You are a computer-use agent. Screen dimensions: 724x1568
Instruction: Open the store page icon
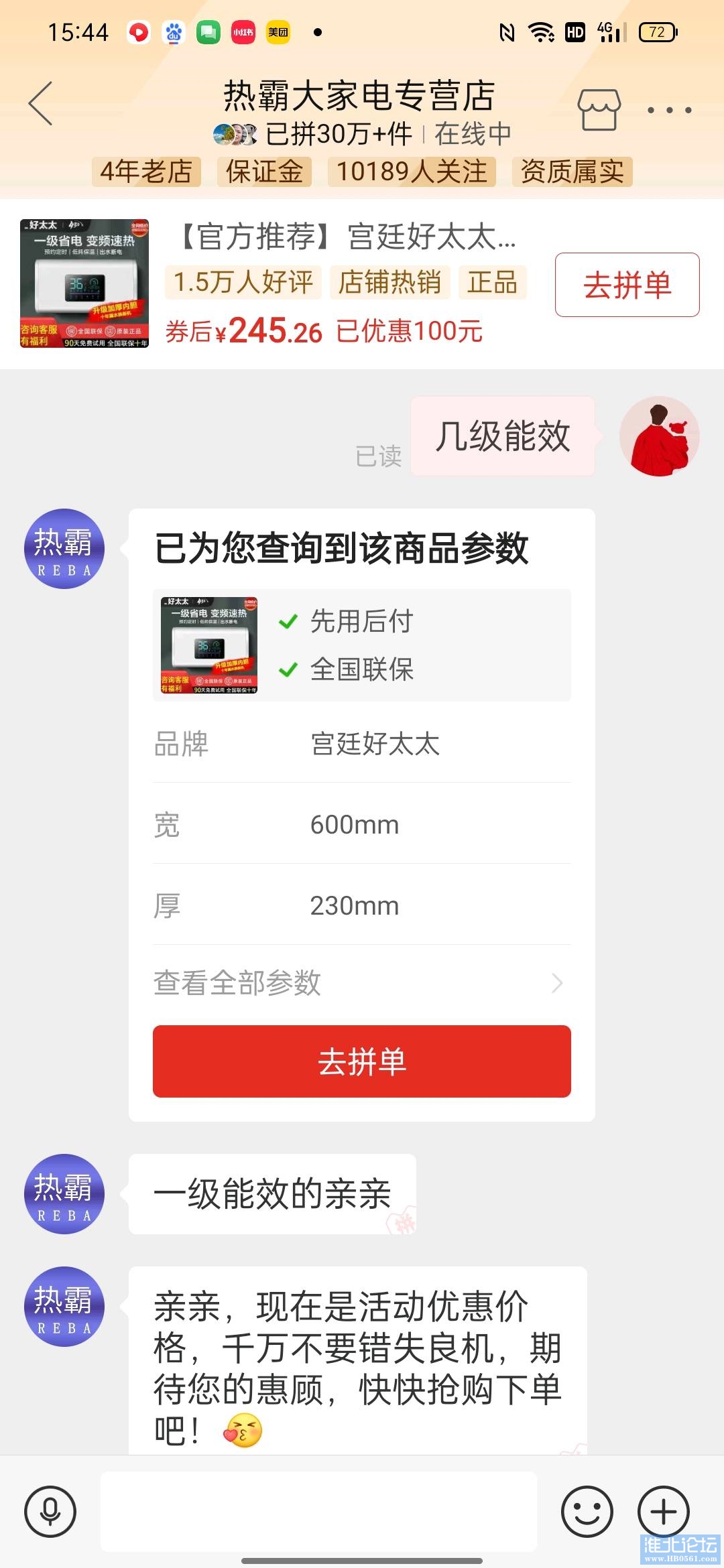pyautogui.click(x=599, y=109)
